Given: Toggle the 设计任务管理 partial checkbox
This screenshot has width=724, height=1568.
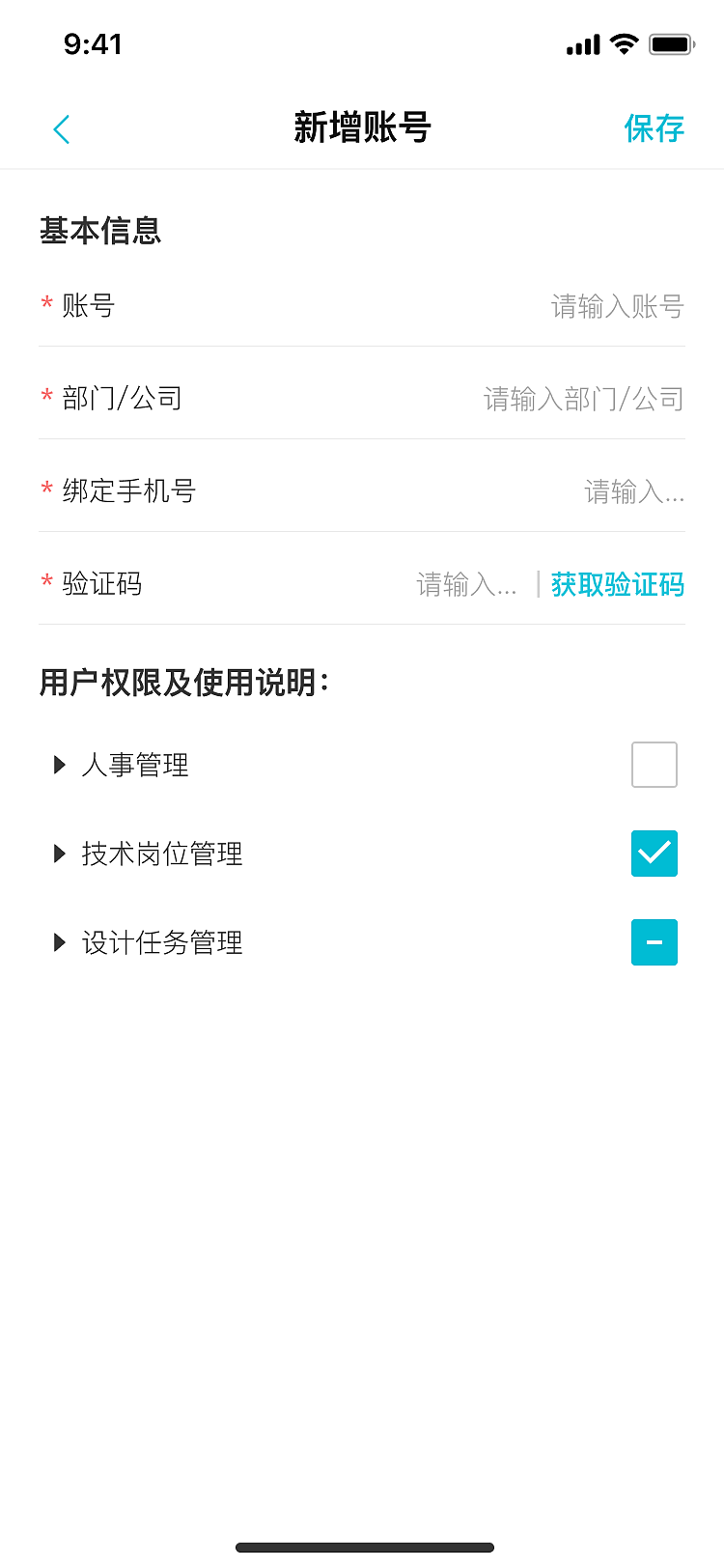Looking at the screenshot, I should [654, 942].
